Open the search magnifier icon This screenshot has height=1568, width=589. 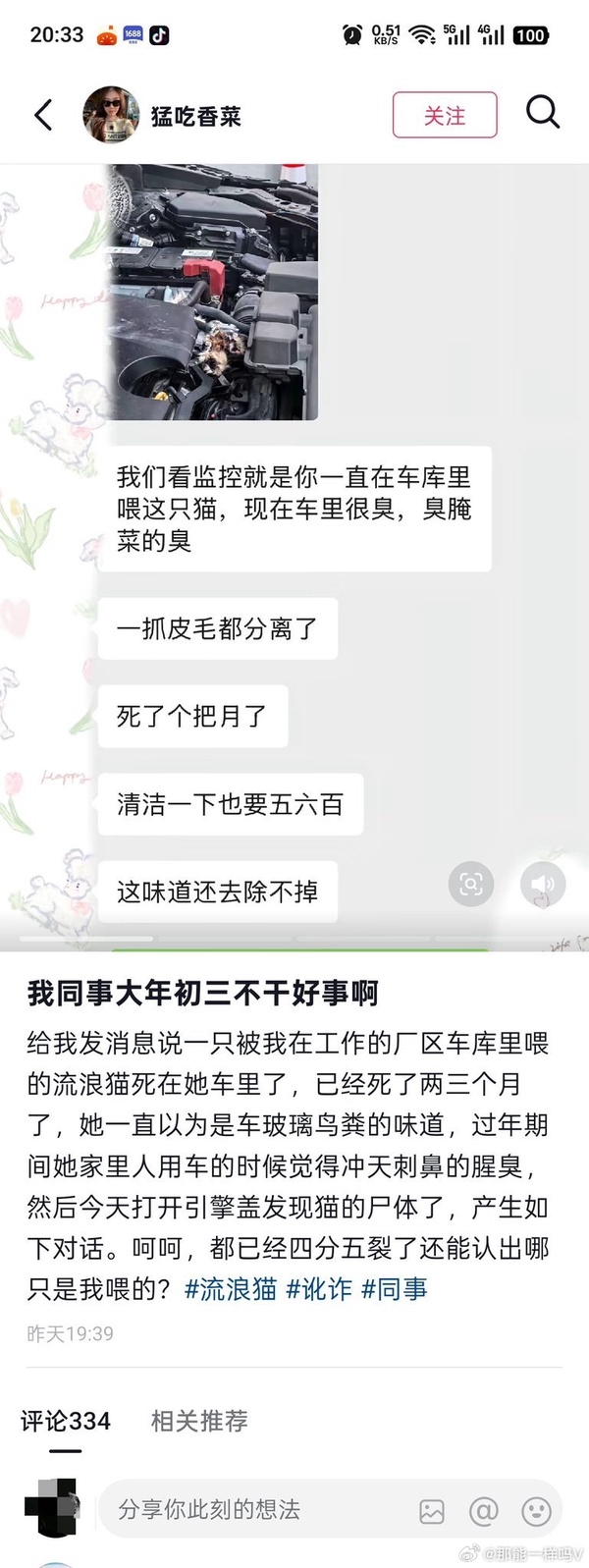pos(542,113)
